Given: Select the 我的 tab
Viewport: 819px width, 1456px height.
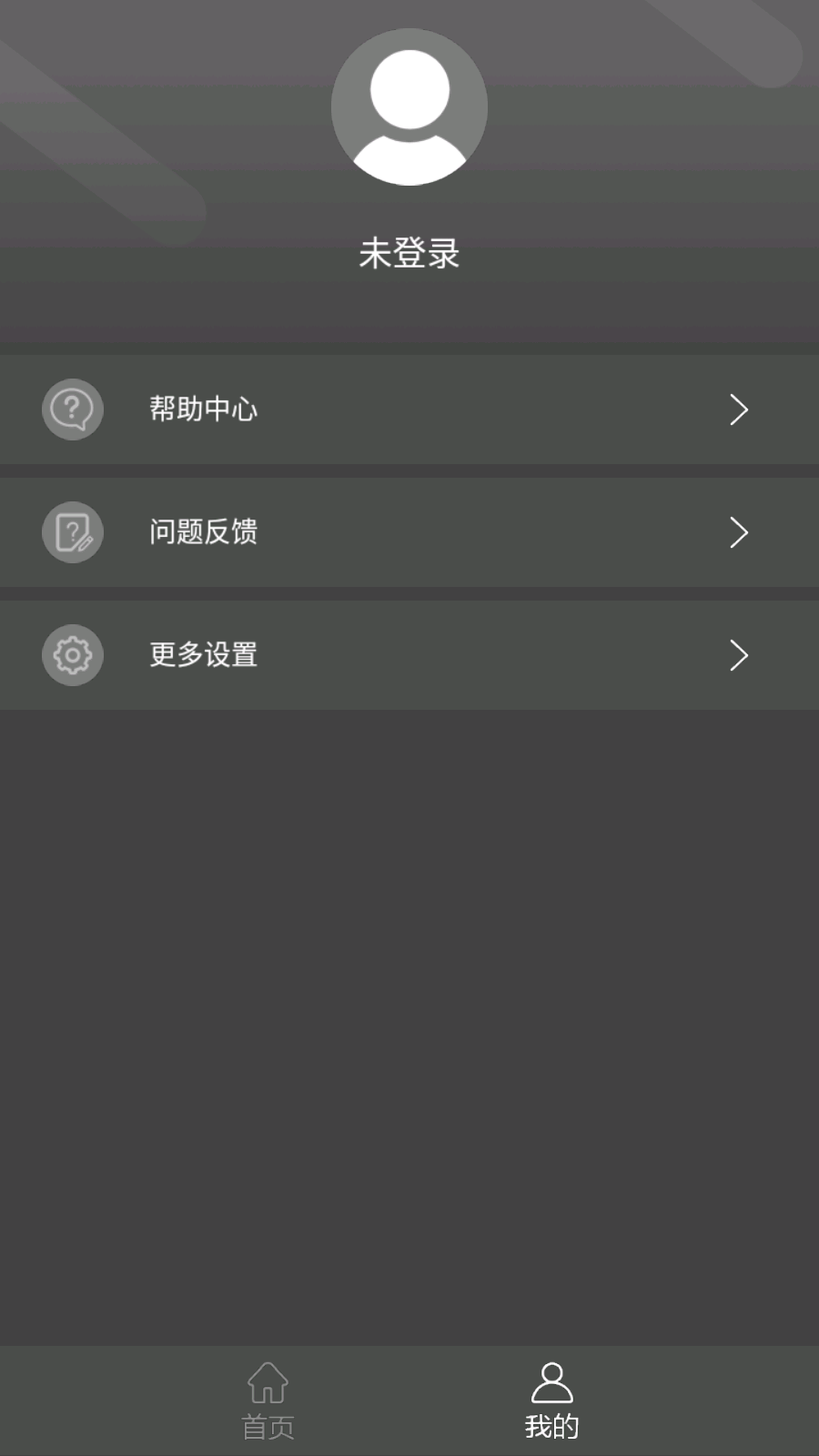Looking at the screenshot, I should click(551, 1401).
